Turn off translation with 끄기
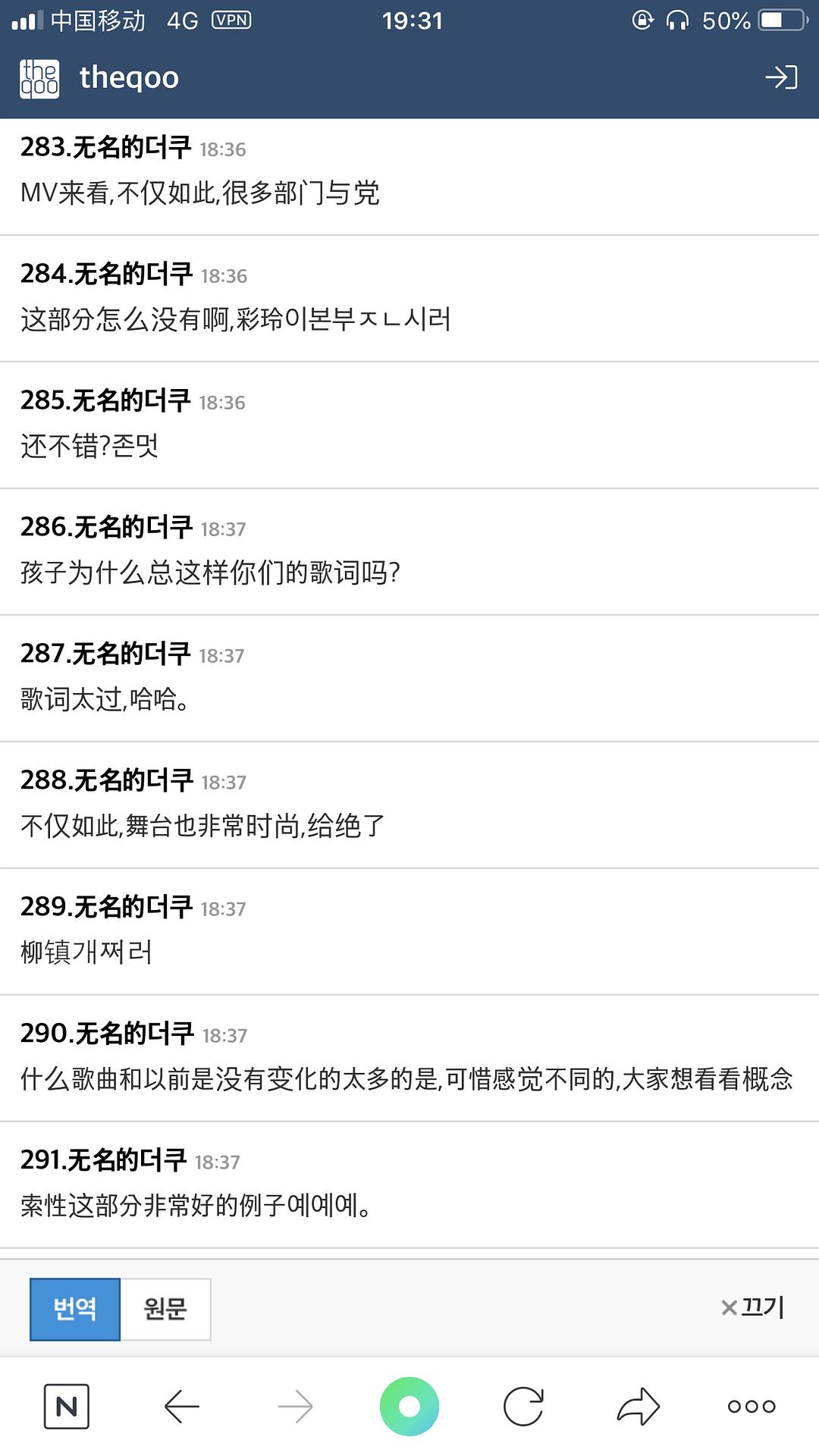This screenshot has height=1456, width=819. [x=753, y=1307]
